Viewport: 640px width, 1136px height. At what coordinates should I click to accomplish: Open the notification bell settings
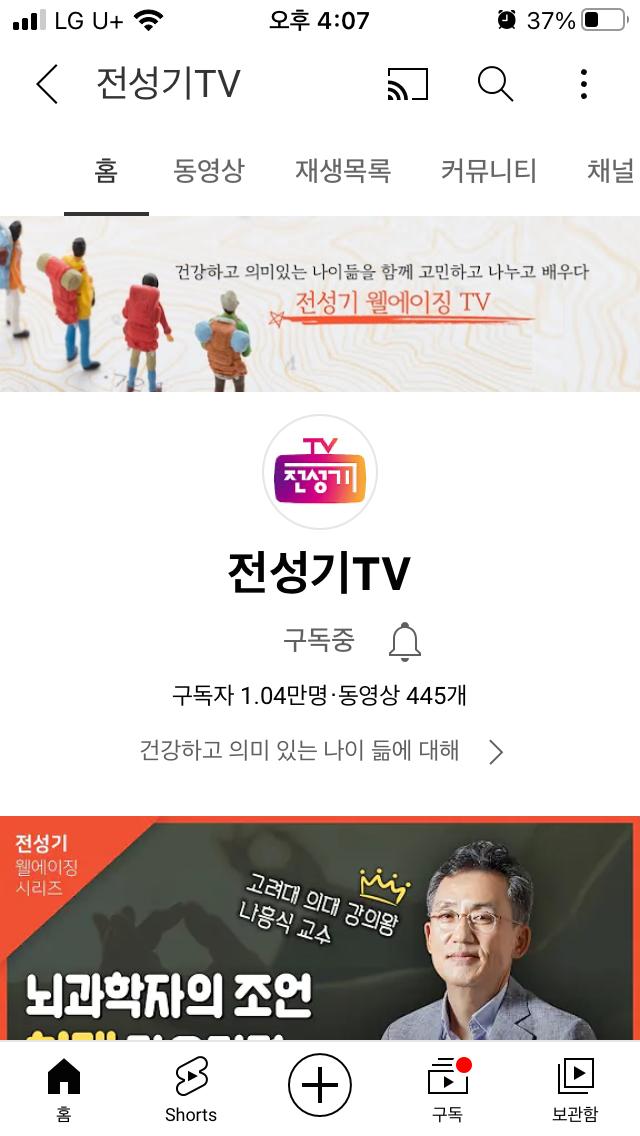[404, 642]
